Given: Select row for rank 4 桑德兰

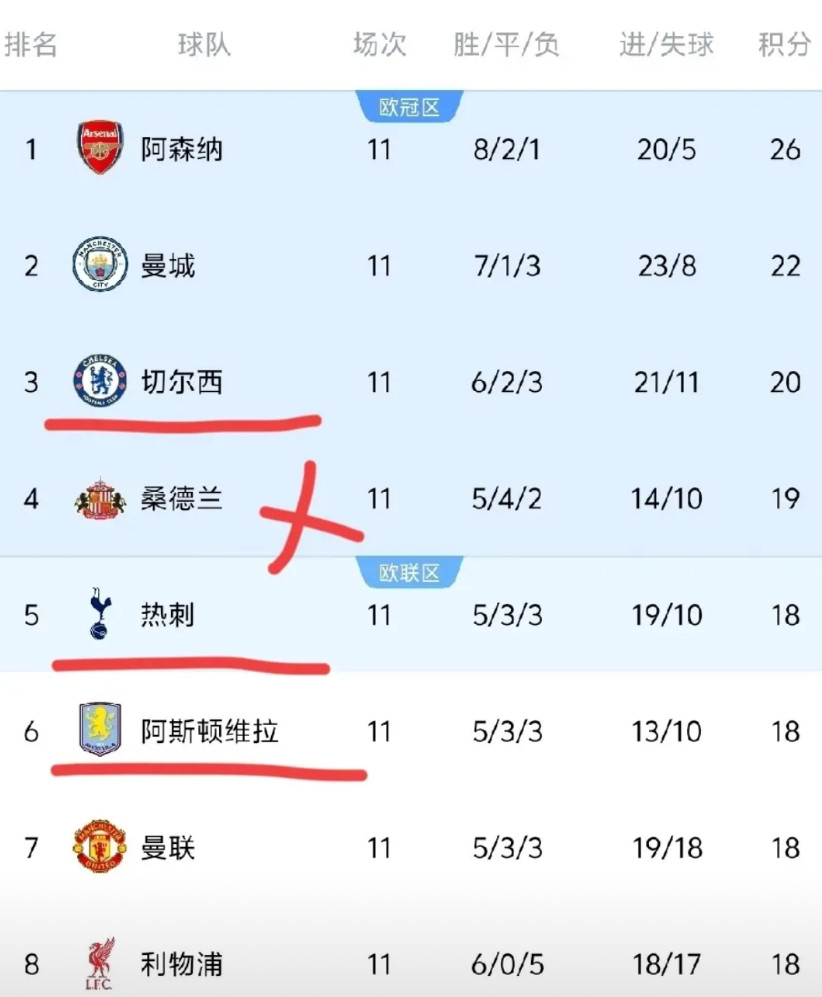Looking at the screenshot, I should tap(411, 498).
